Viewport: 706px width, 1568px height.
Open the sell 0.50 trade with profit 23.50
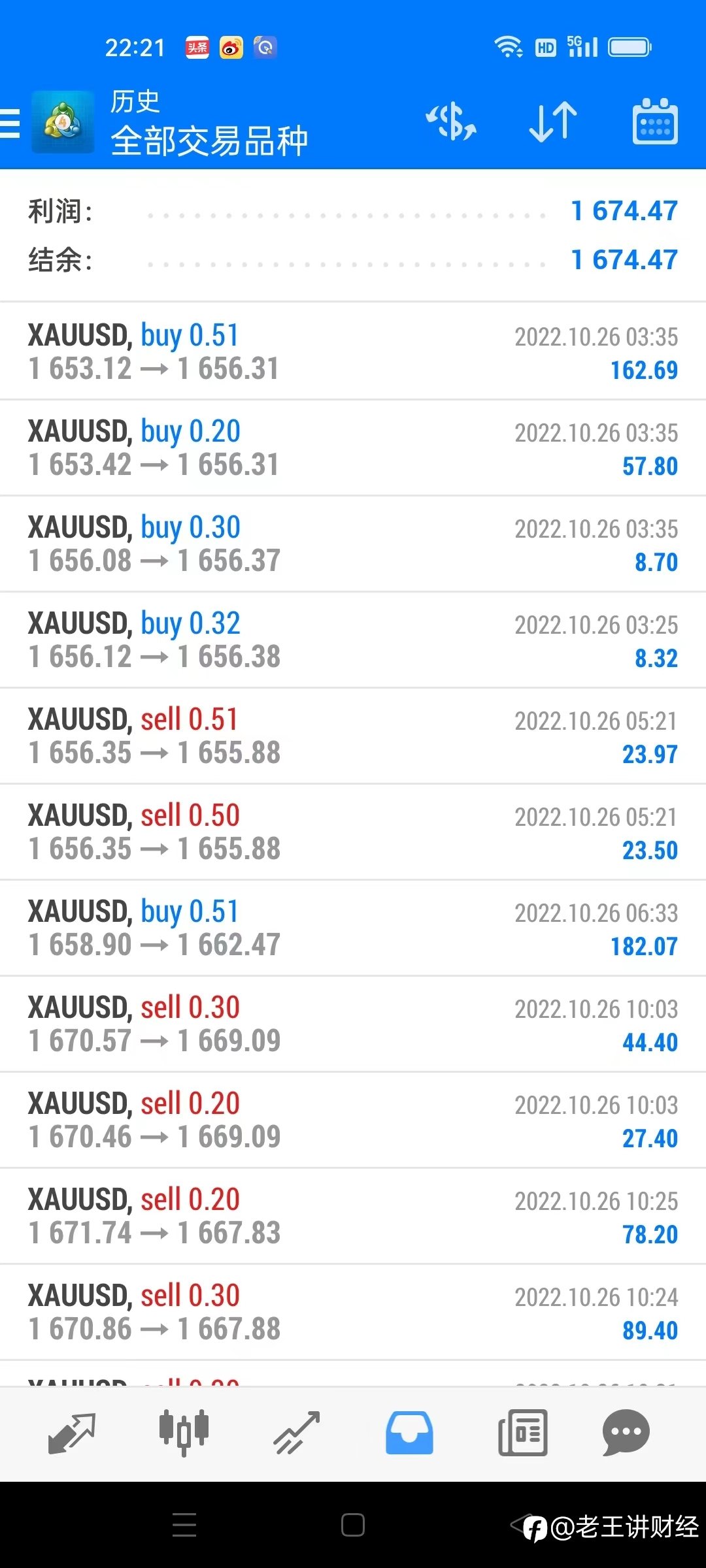(x=353, y=832)
